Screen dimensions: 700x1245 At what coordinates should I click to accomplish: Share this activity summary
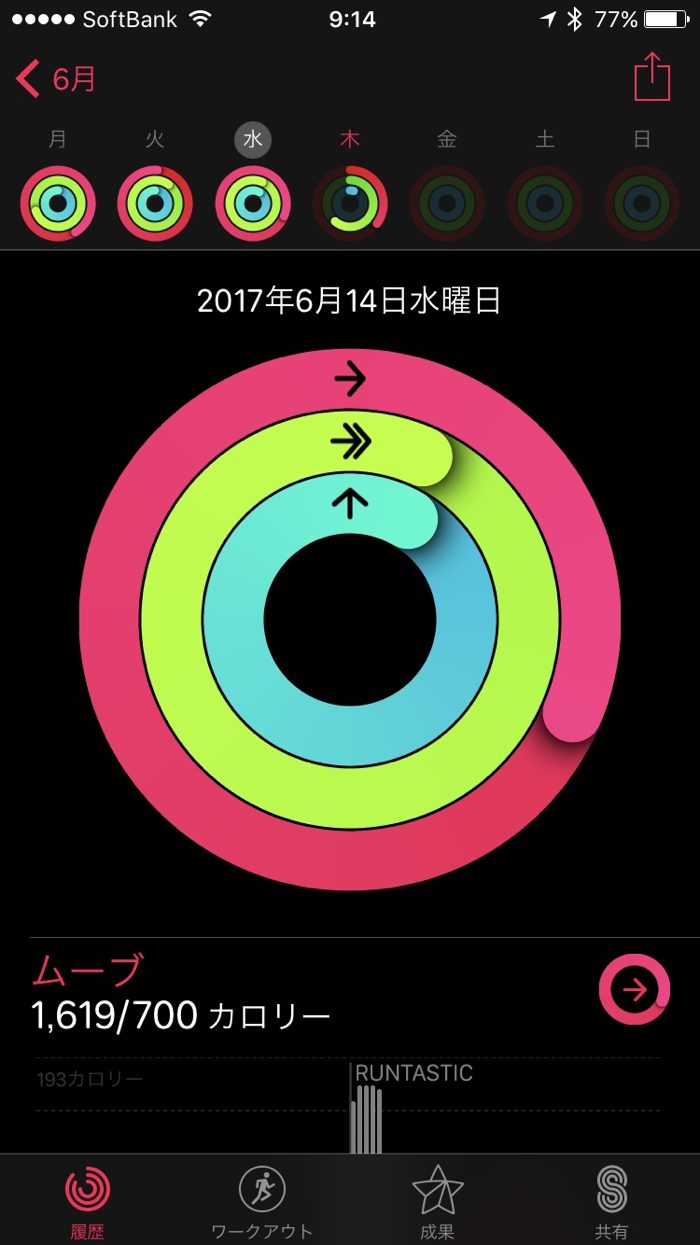[652, 77]
